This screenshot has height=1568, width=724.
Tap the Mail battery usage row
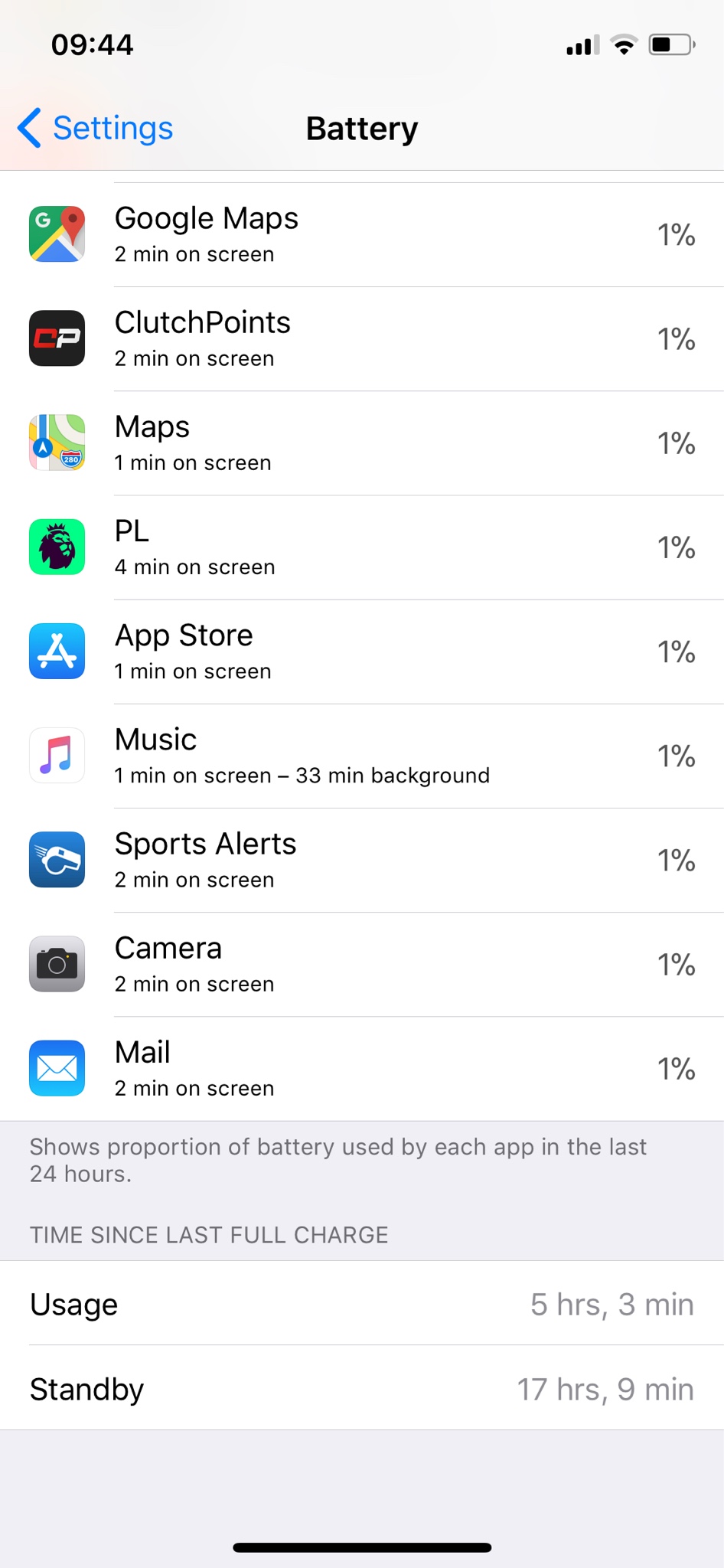pyautogui.click(x=361, y=1067)
